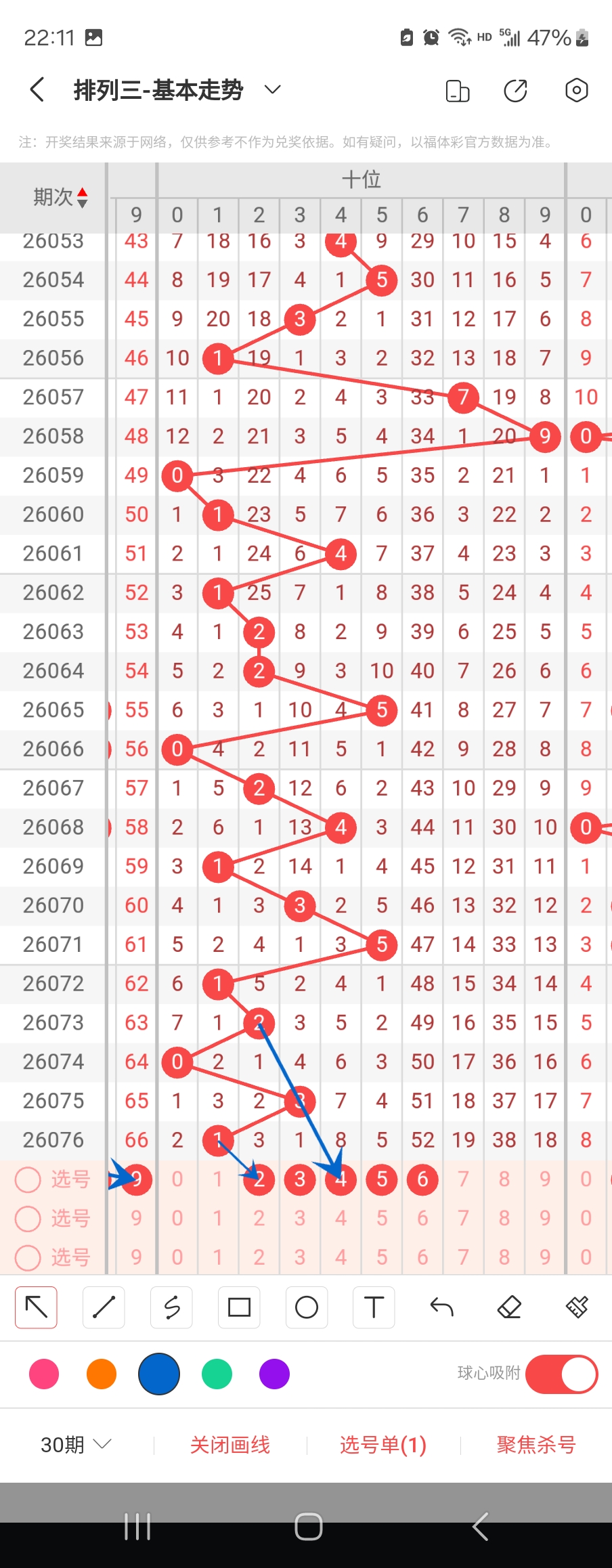Image resolution: width=612 pixels, height=1568 pixels.
Task: Tap 关闭画线 to close drawing mode
Action: coord(230,1445)
